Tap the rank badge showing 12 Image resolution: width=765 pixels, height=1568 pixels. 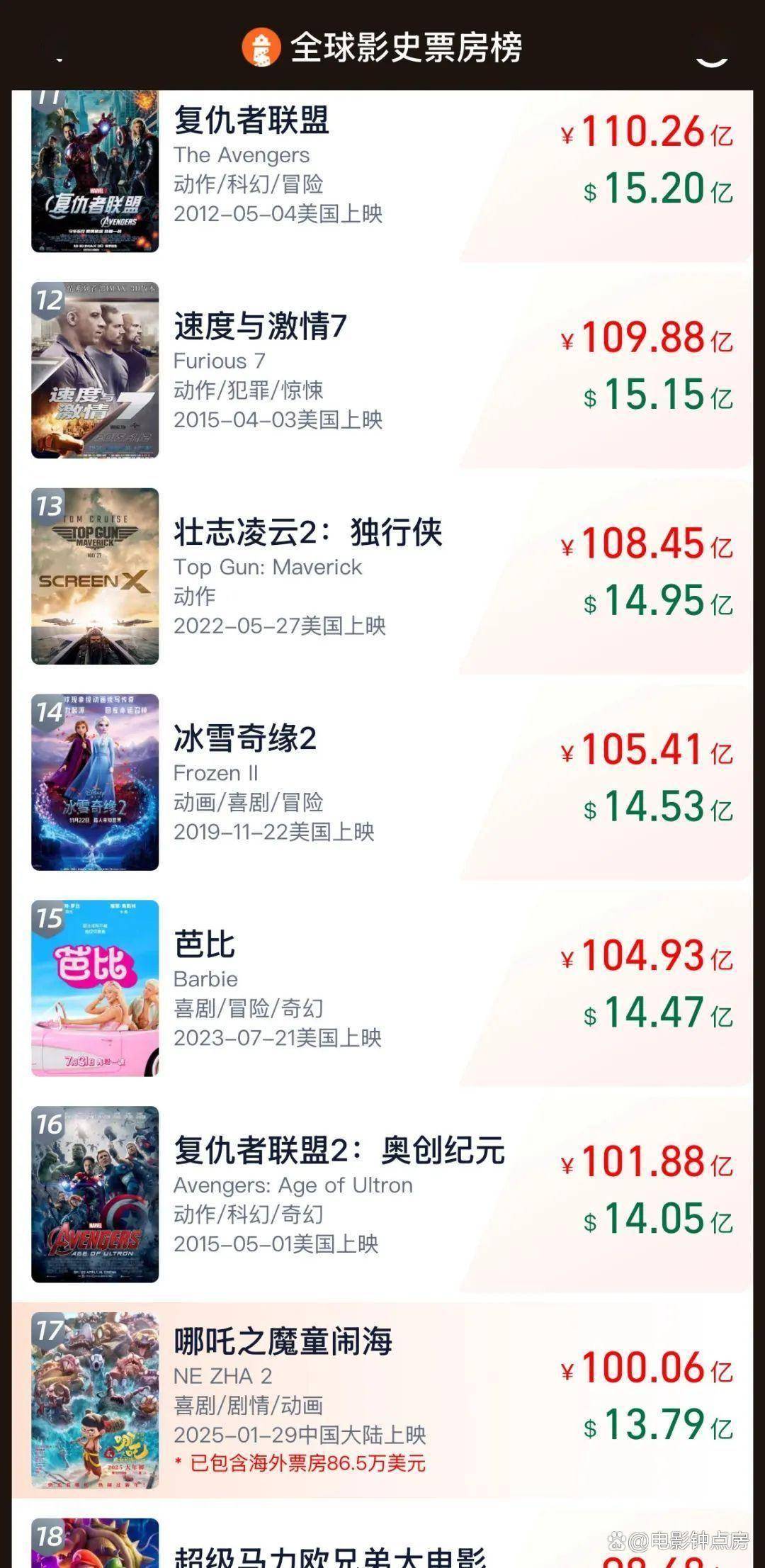[50, 301]
